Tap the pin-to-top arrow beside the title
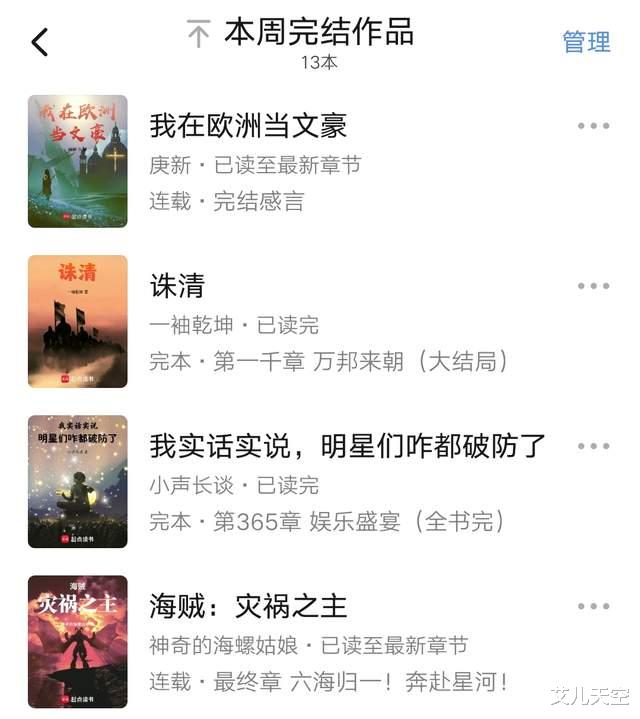The width and height of the screenshot is (640, 719). [x=199, y=35]
